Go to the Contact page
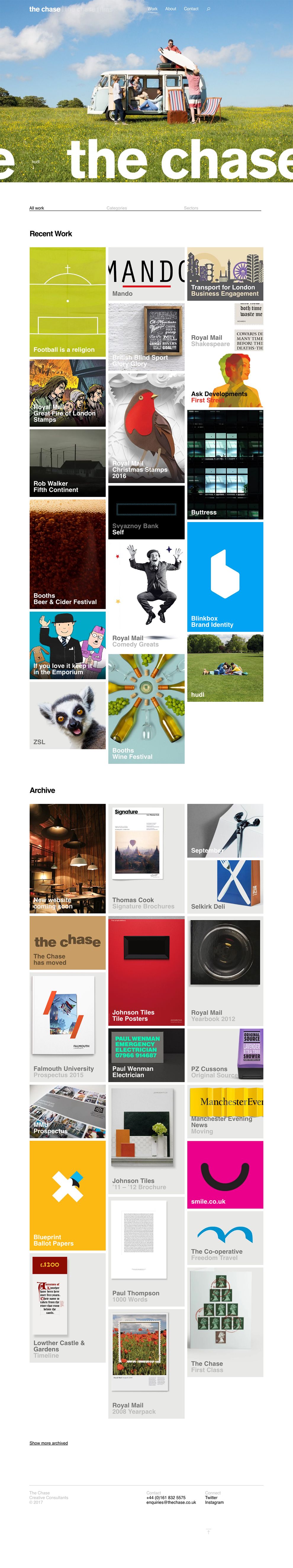Screen dimensions: 293x1568 (191, 9)
